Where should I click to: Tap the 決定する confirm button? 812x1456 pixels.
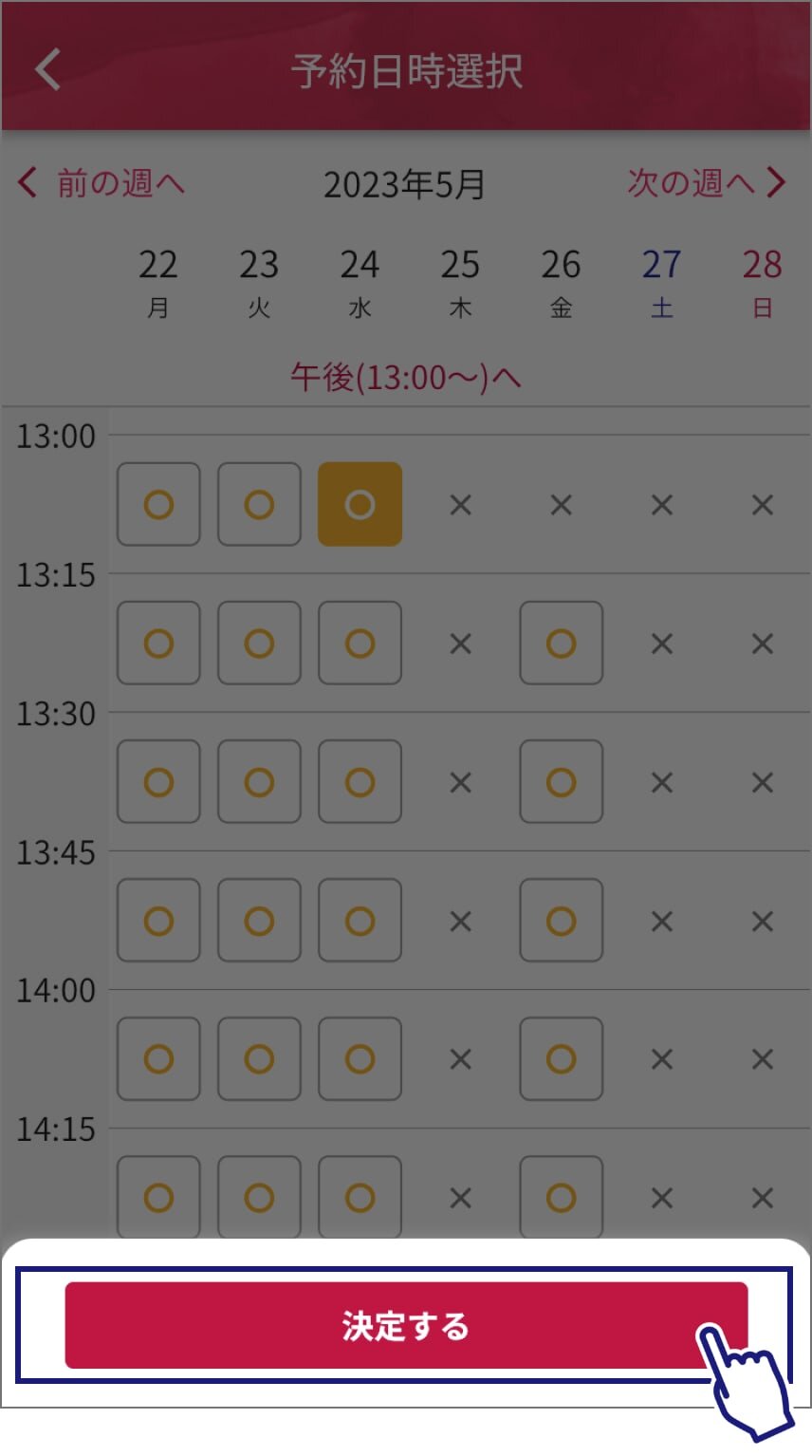point(406,1325)
